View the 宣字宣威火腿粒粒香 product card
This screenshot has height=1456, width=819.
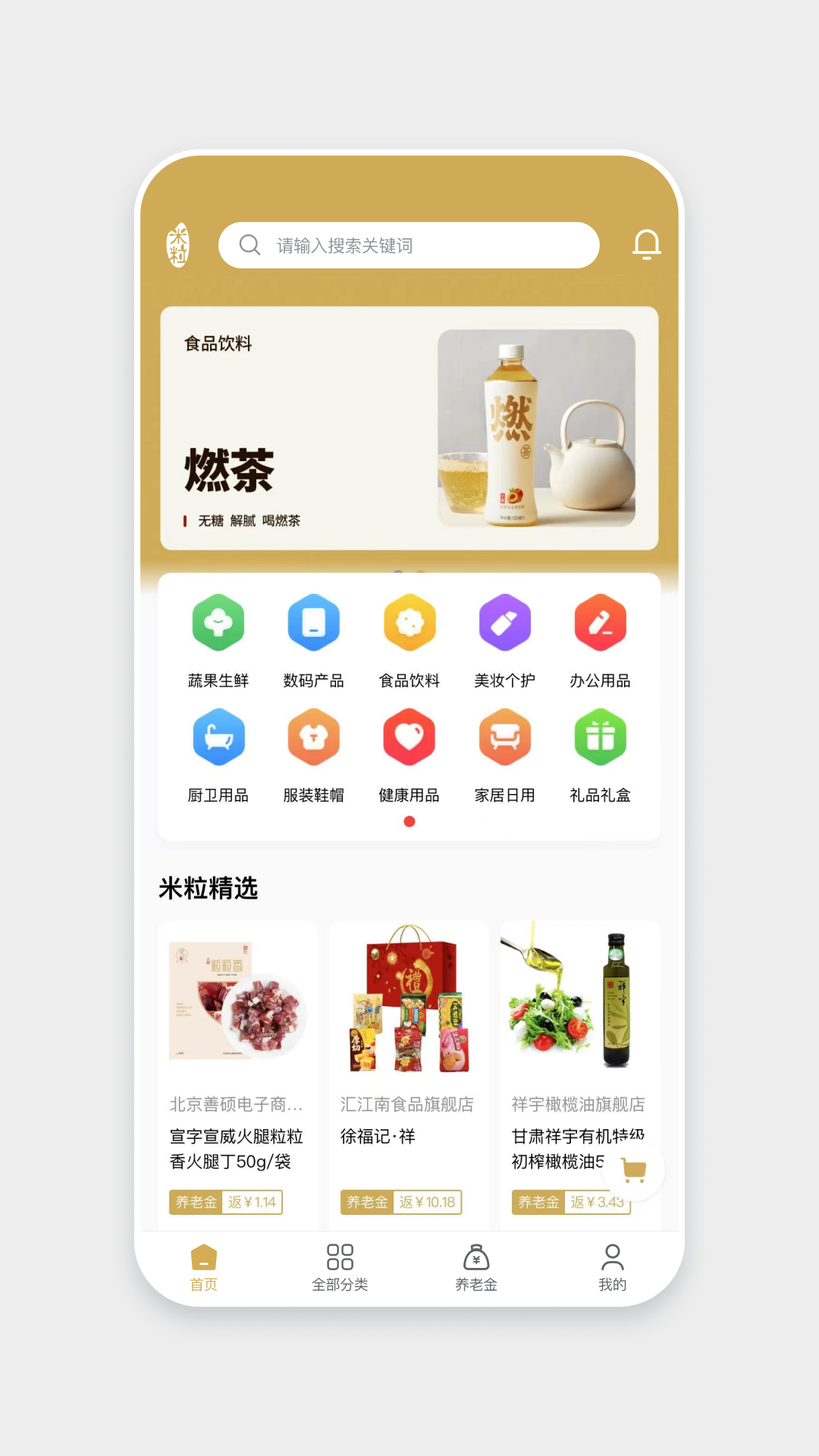tap(238, 1062)
